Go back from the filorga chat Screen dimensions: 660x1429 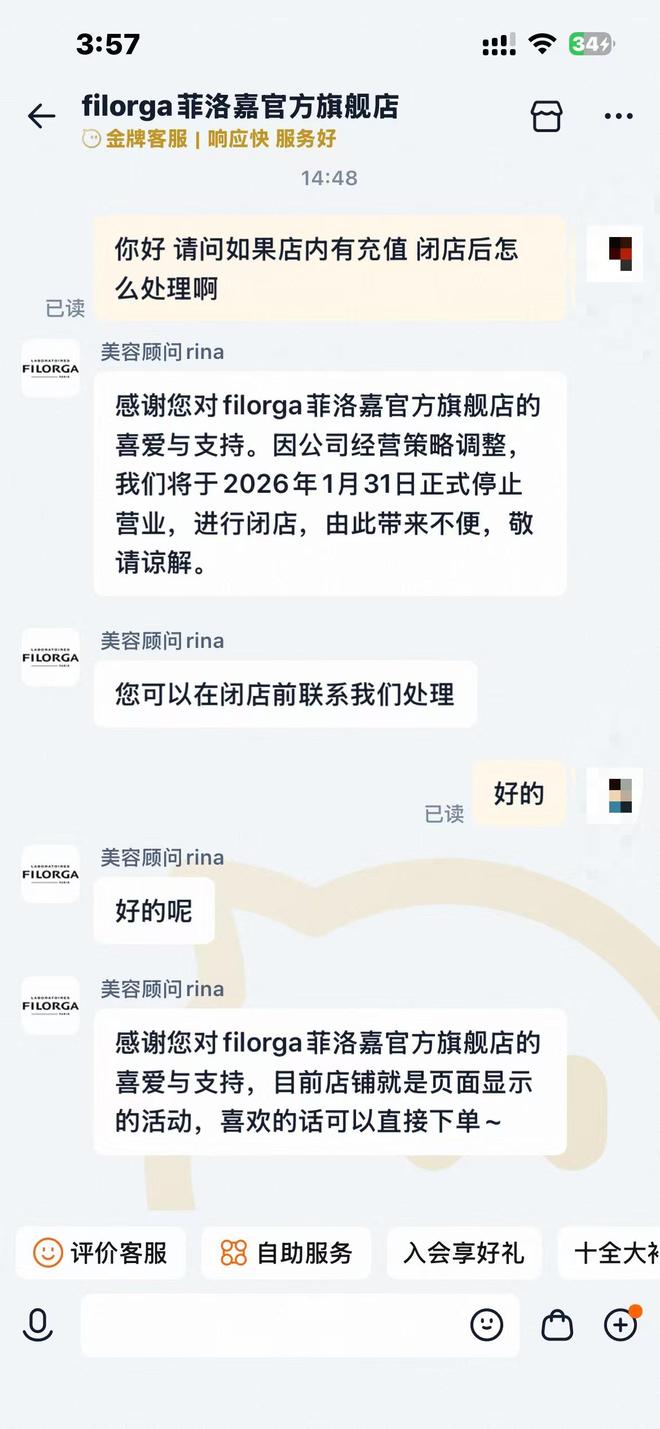(x=41, y=117)
